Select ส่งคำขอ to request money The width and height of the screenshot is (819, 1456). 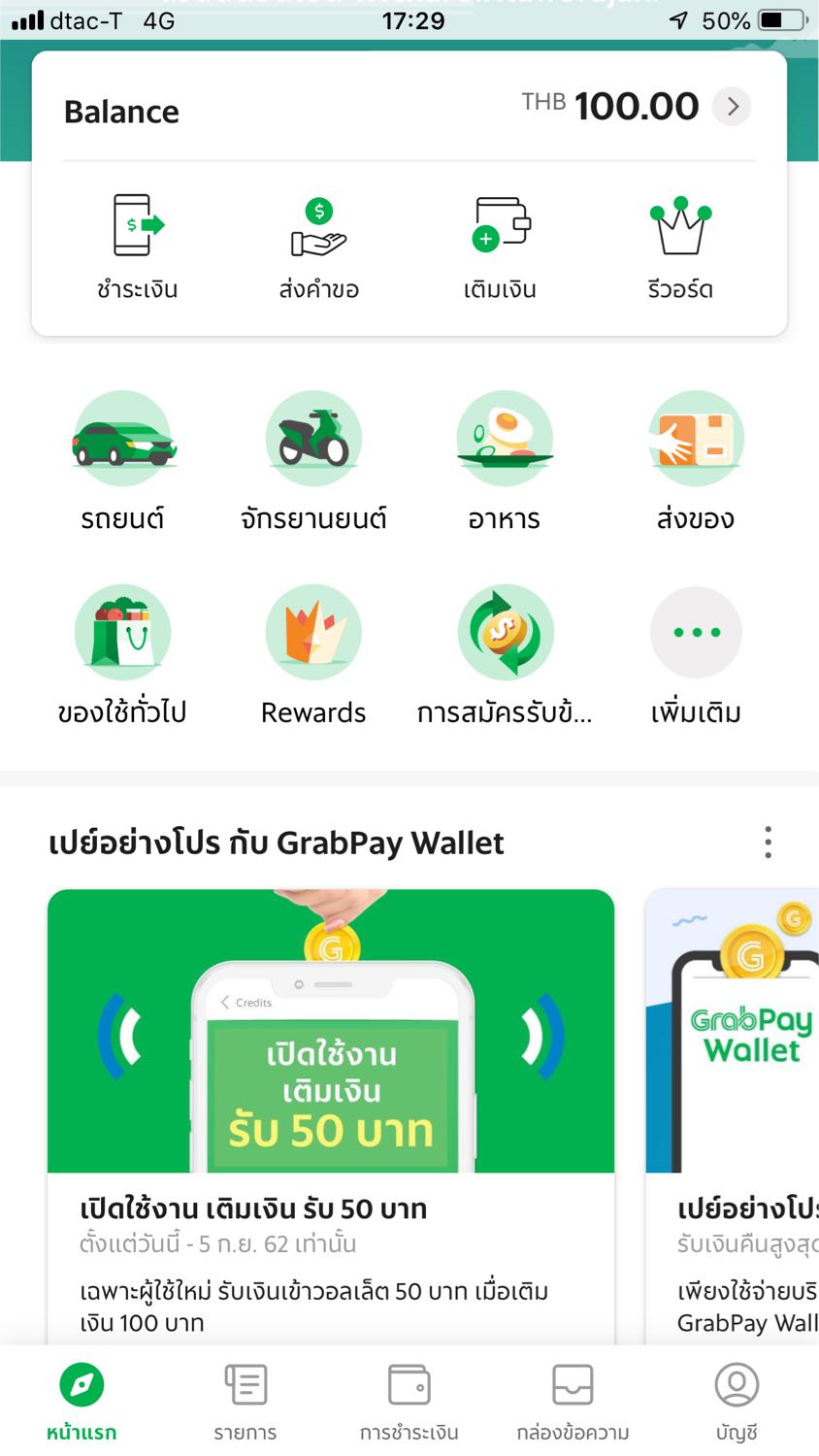point(318,247)
